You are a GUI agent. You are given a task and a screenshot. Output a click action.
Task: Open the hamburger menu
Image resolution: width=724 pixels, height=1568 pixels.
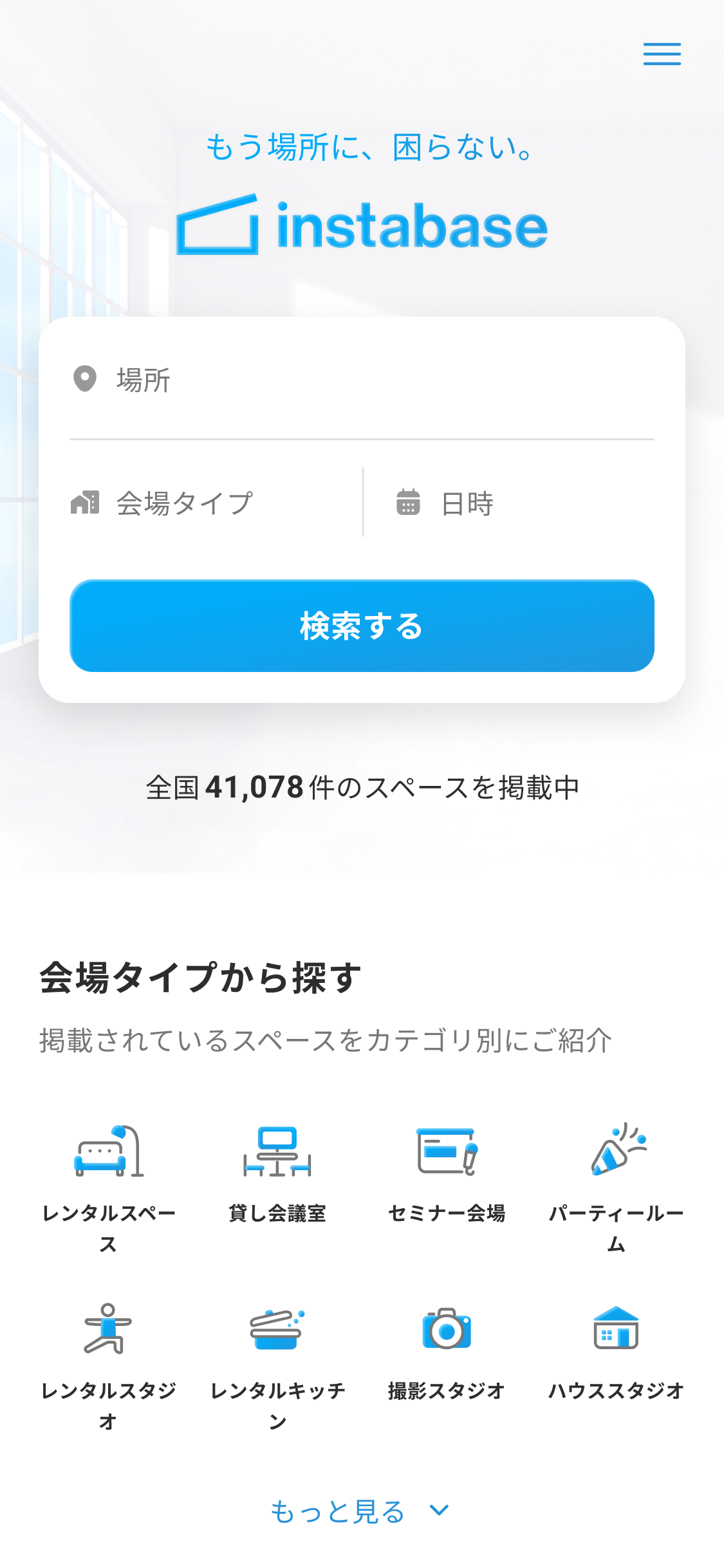(662, 54)
